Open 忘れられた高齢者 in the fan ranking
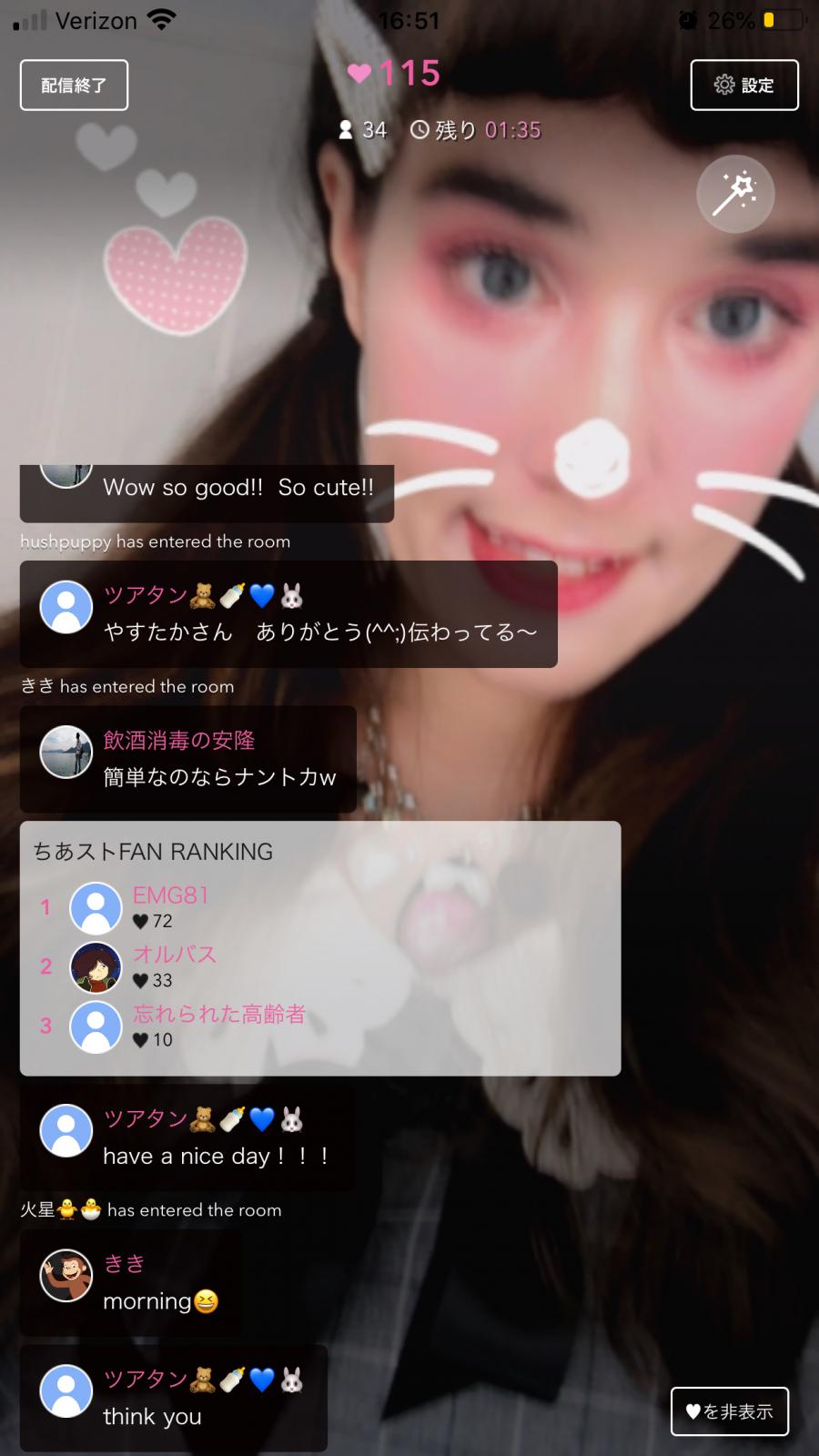The image size is (819, 1456). (x=218, y=1014)
